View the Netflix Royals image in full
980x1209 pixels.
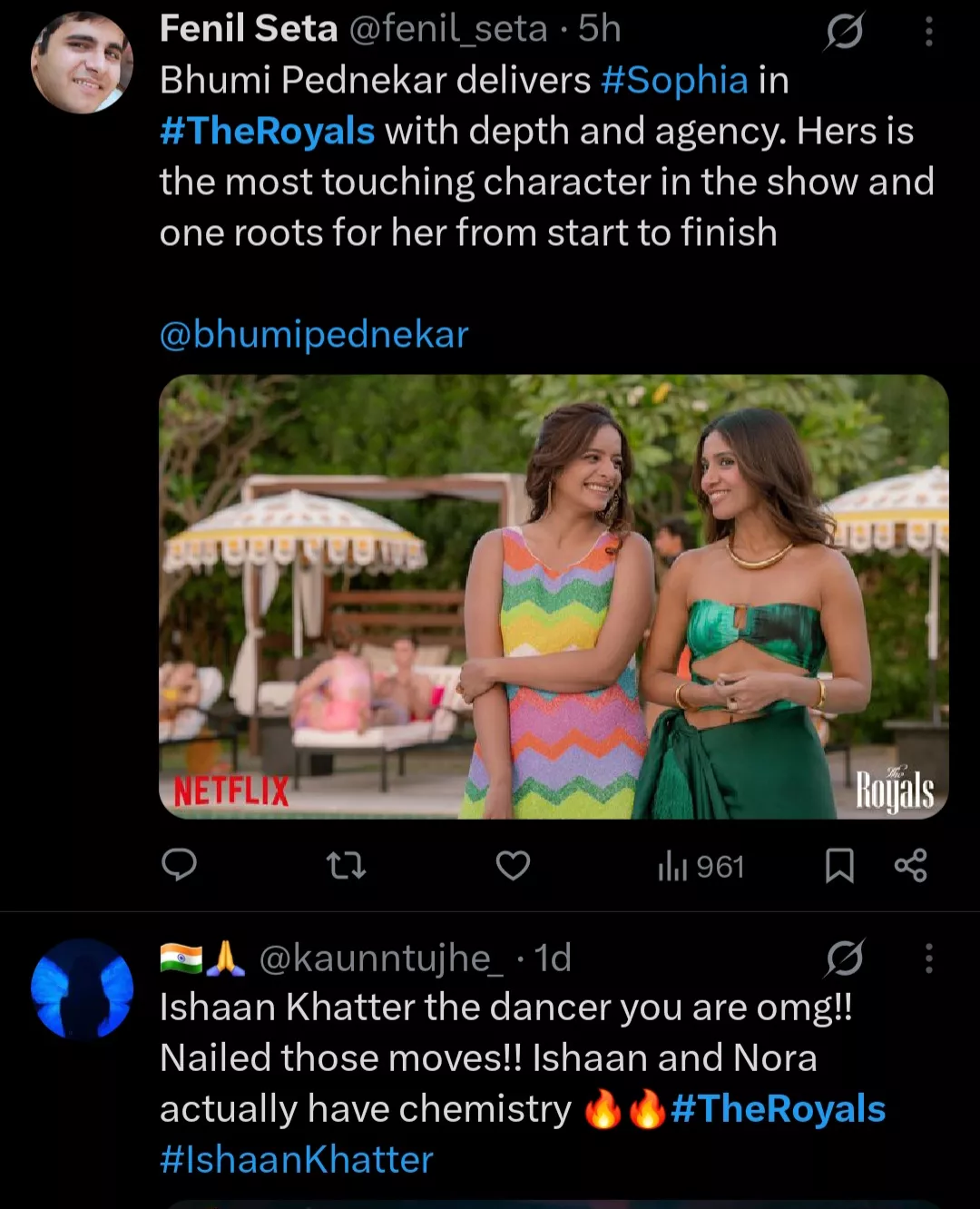coord(554,596)
